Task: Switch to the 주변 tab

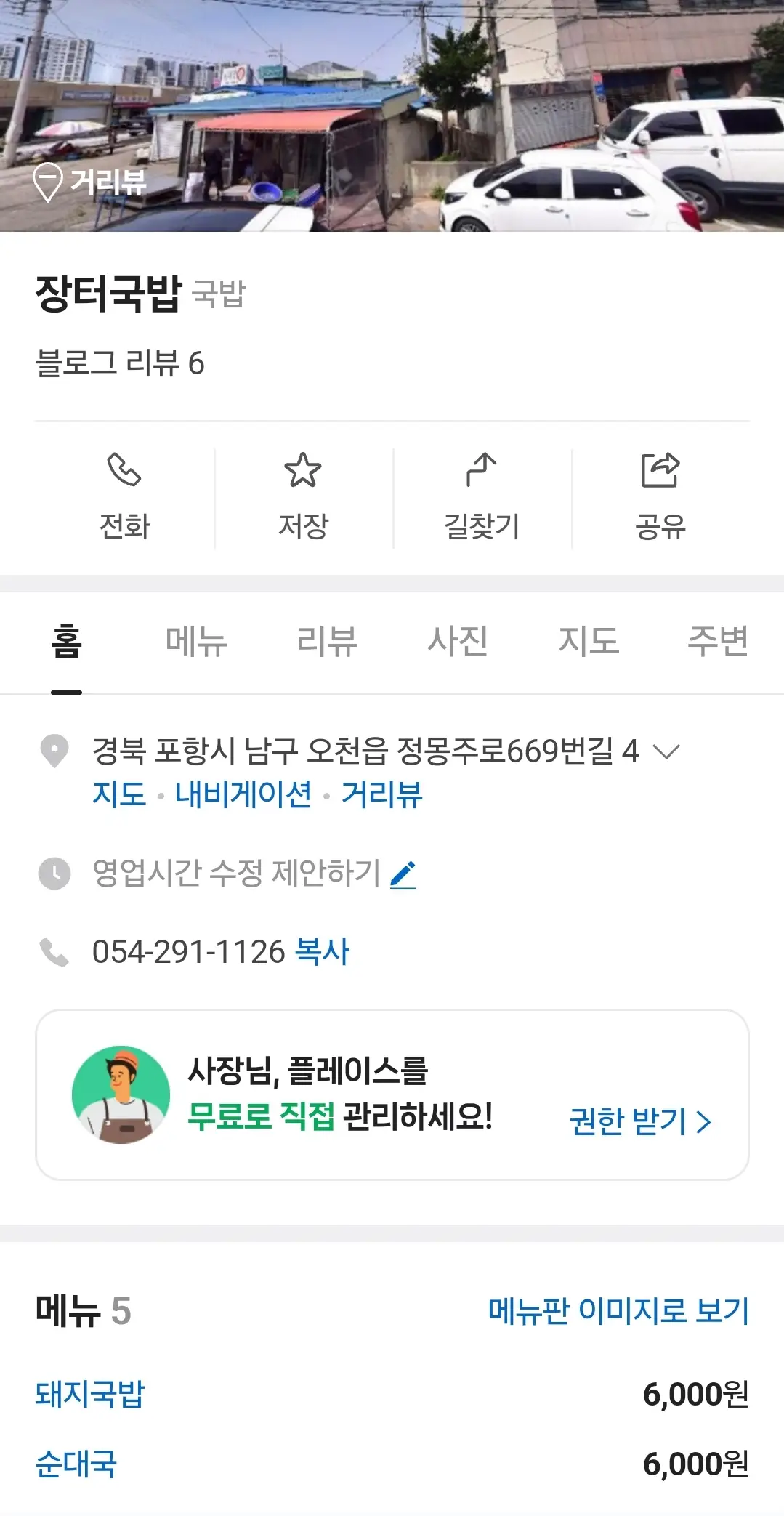Action: (x=718, y=642)
